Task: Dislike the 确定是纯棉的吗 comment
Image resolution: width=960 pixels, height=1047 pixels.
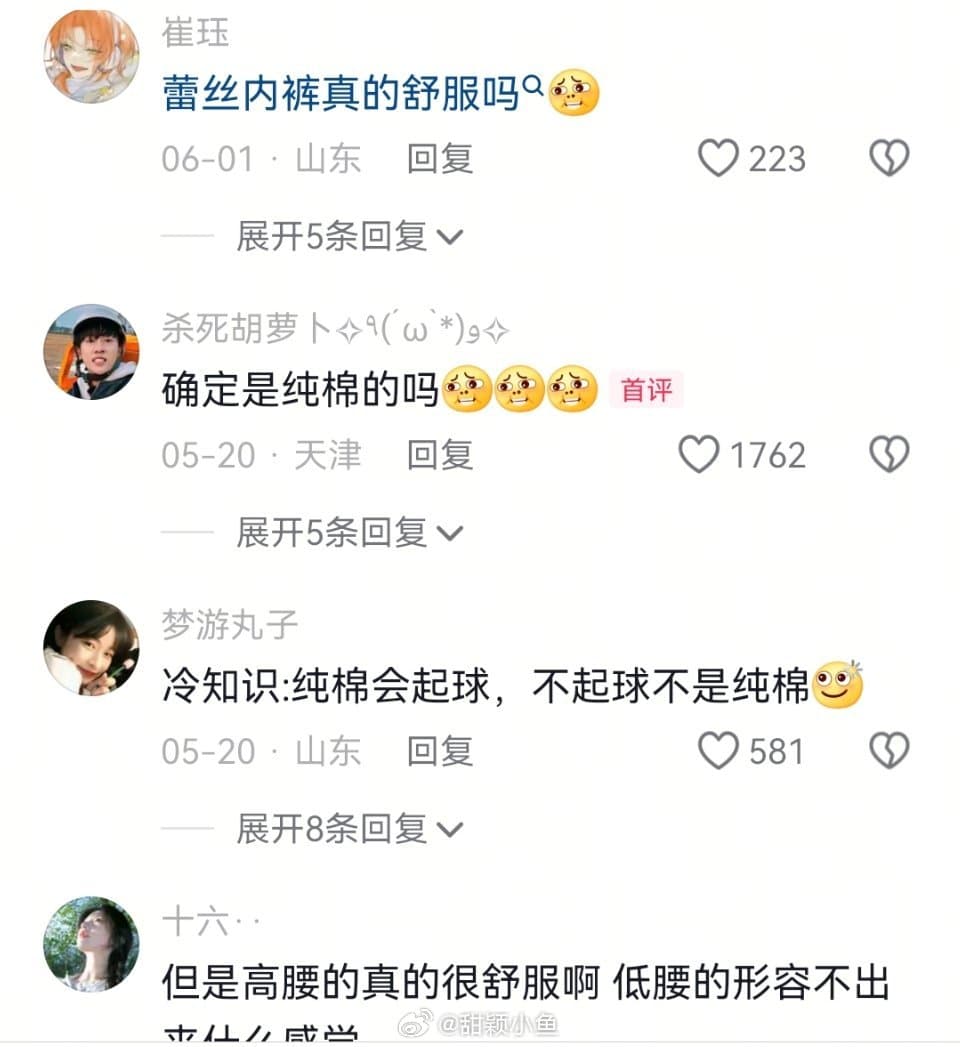Action: (888, 454)
